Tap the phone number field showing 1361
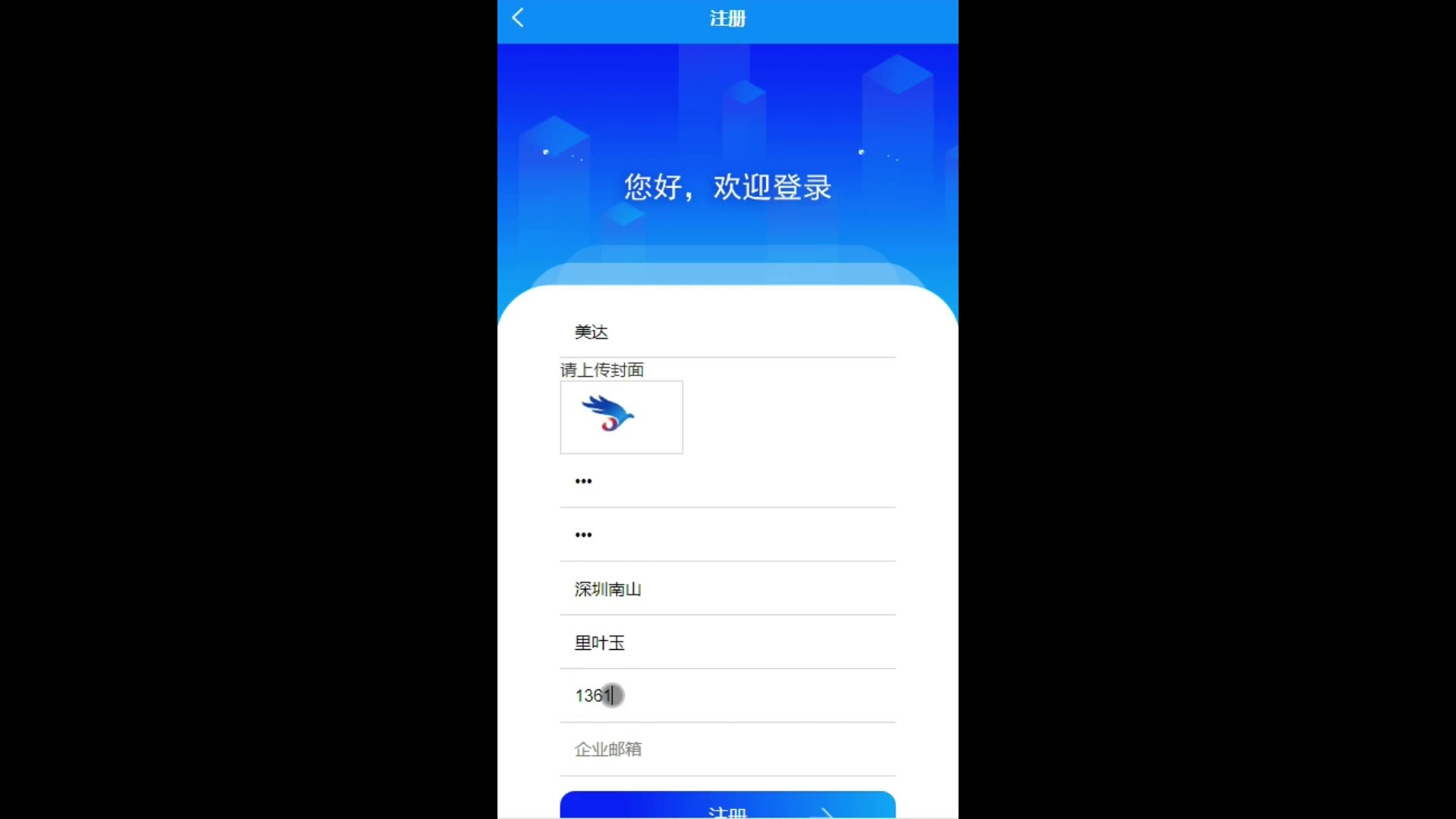Image resolution: width=1456 pixels, height=819 pixels. 726,696
